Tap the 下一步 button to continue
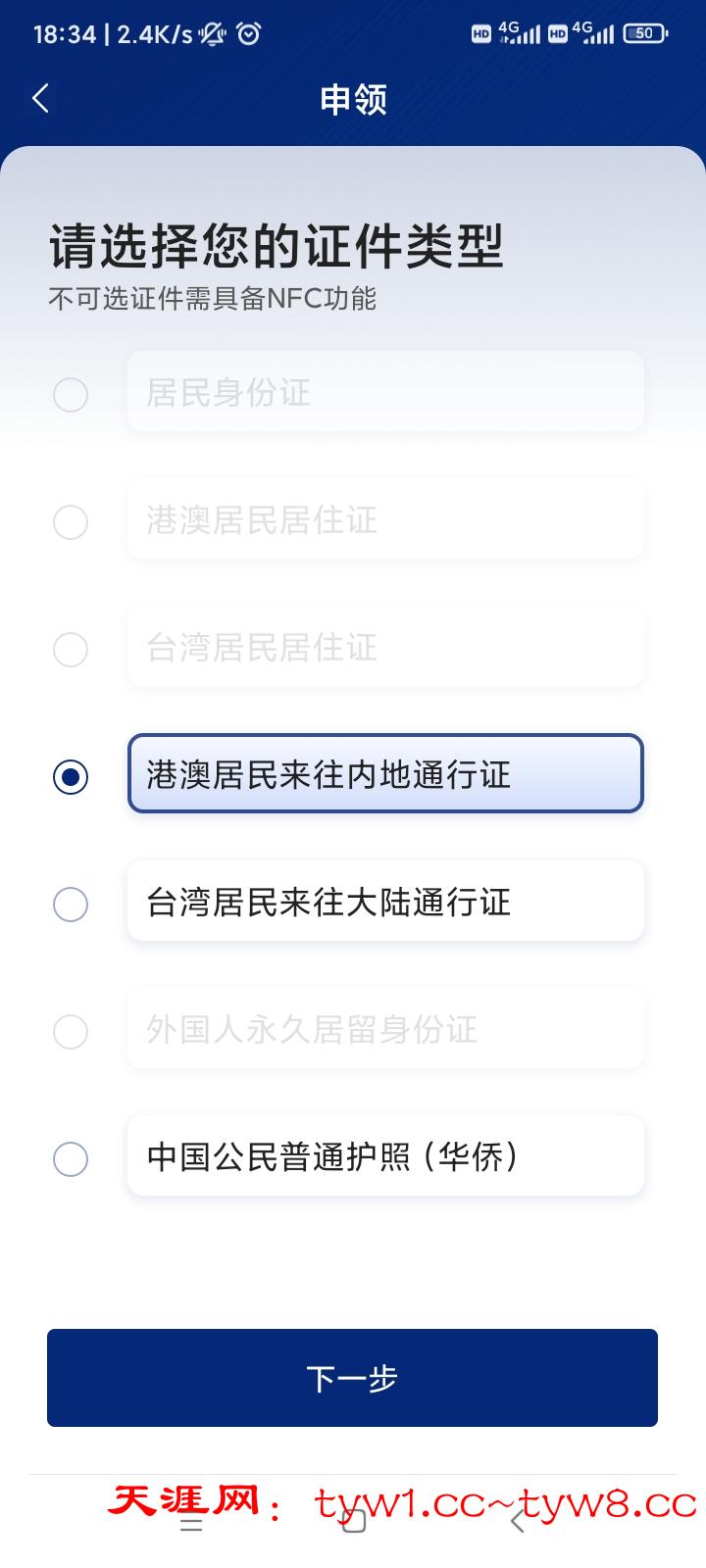706x1568 pixels. tap(352, 1378)
